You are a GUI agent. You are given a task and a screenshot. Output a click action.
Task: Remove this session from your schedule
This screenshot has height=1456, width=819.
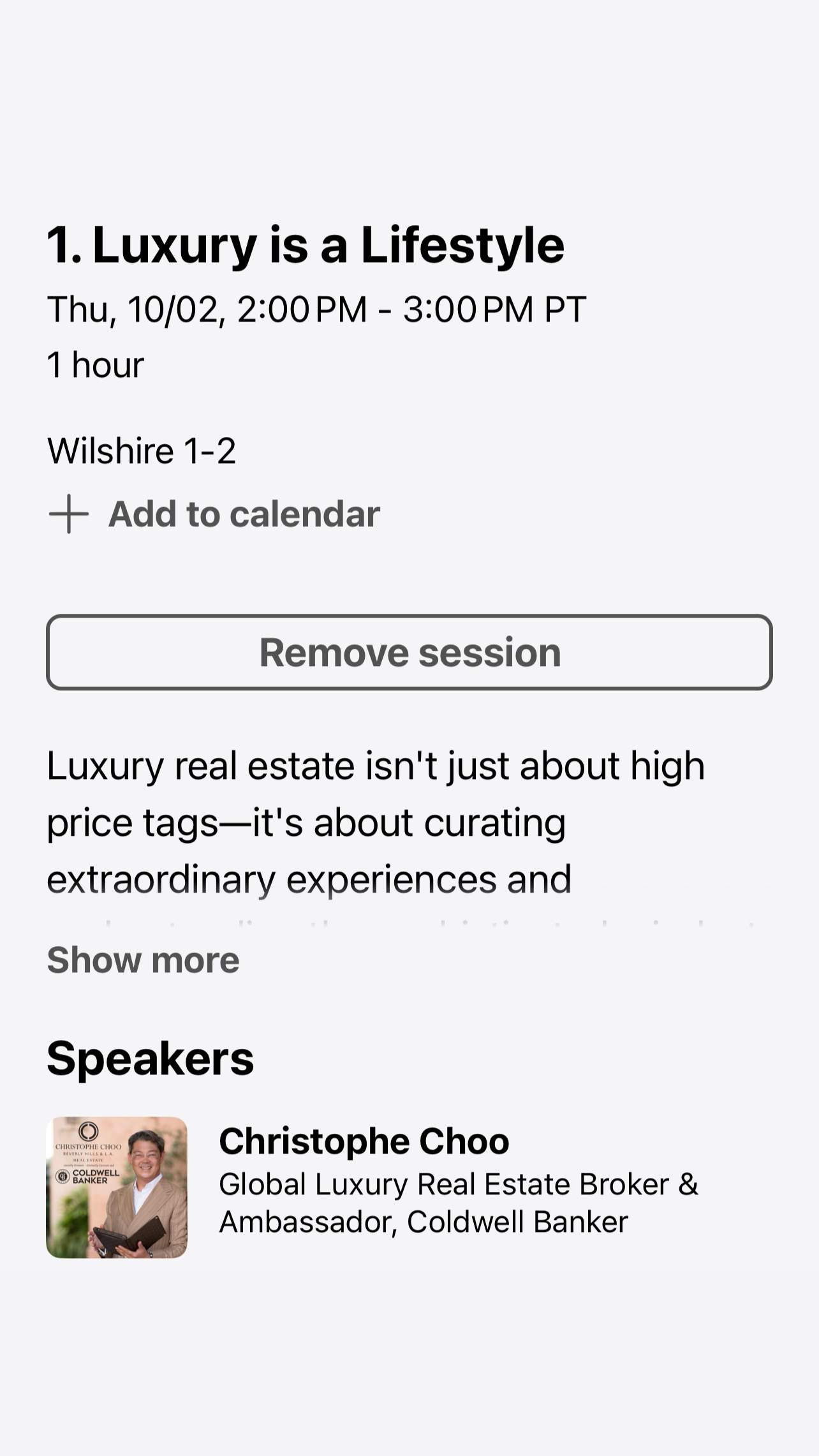(x=409, y=652)
